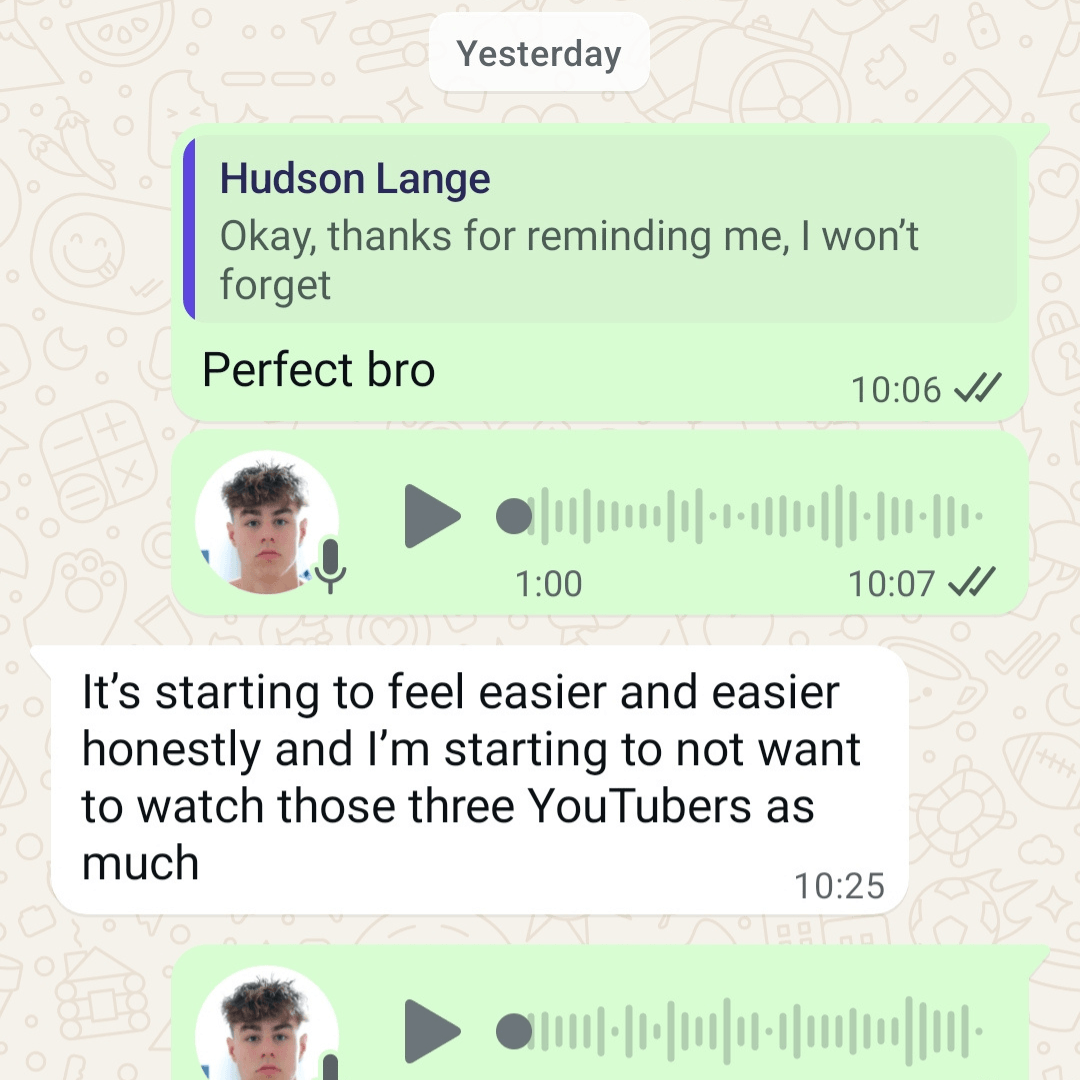Jump to quoted Hudson Lange message
1080x1080 pixels.
point(600,232)
